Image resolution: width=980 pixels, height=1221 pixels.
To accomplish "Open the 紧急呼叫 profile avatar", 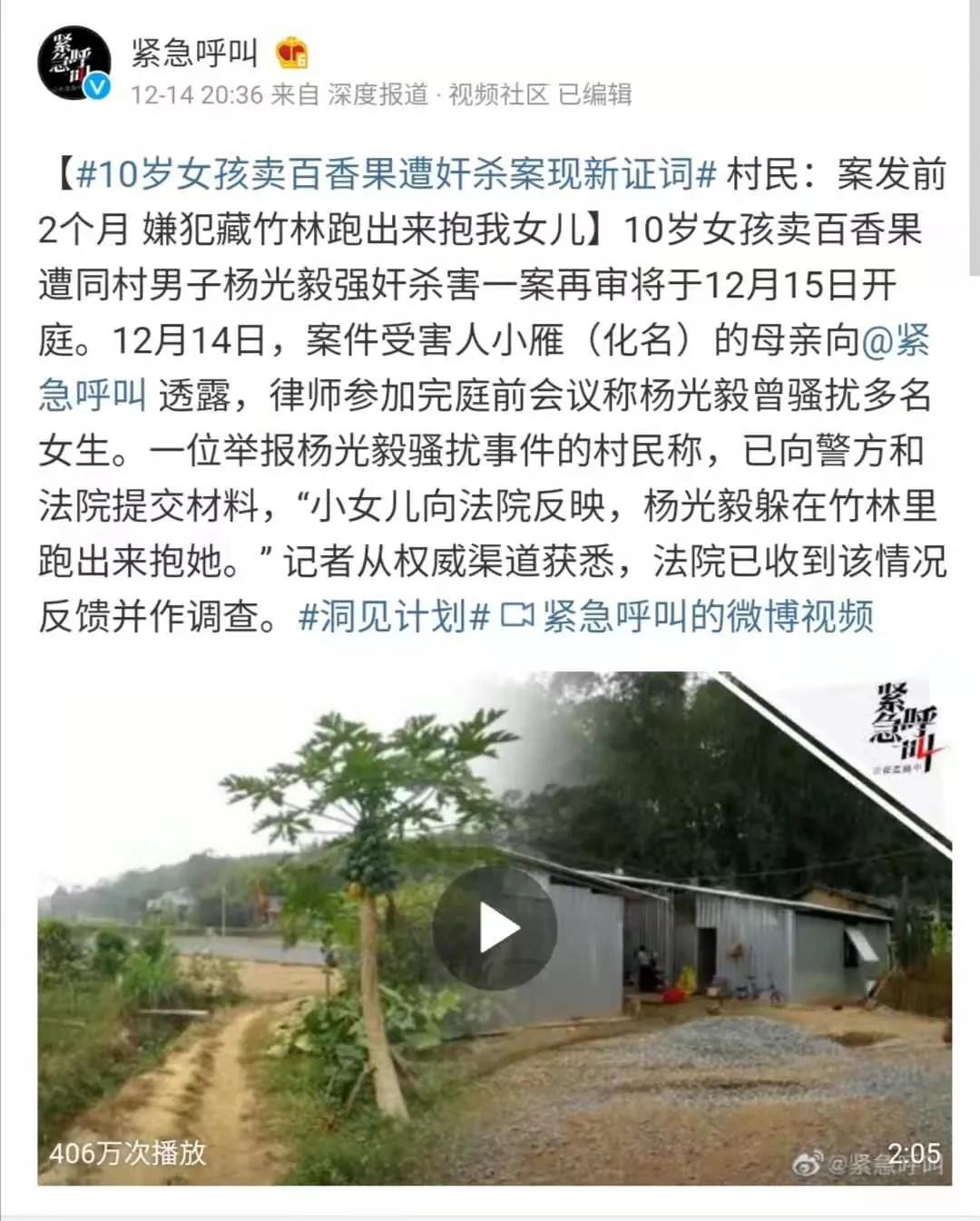I will point(74,63).
